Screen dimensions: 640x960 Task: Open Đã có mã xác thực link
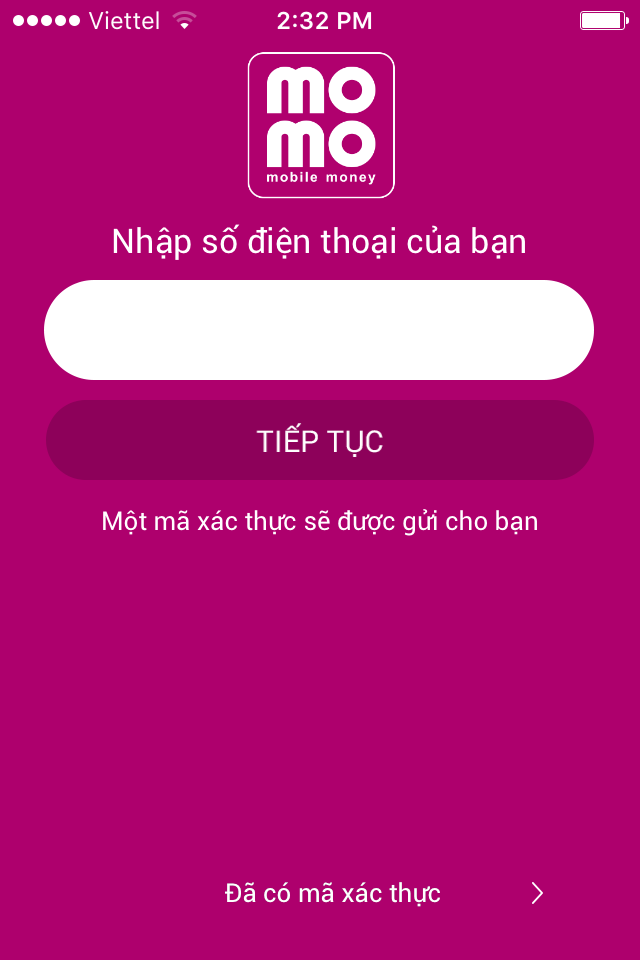[333, 893]
